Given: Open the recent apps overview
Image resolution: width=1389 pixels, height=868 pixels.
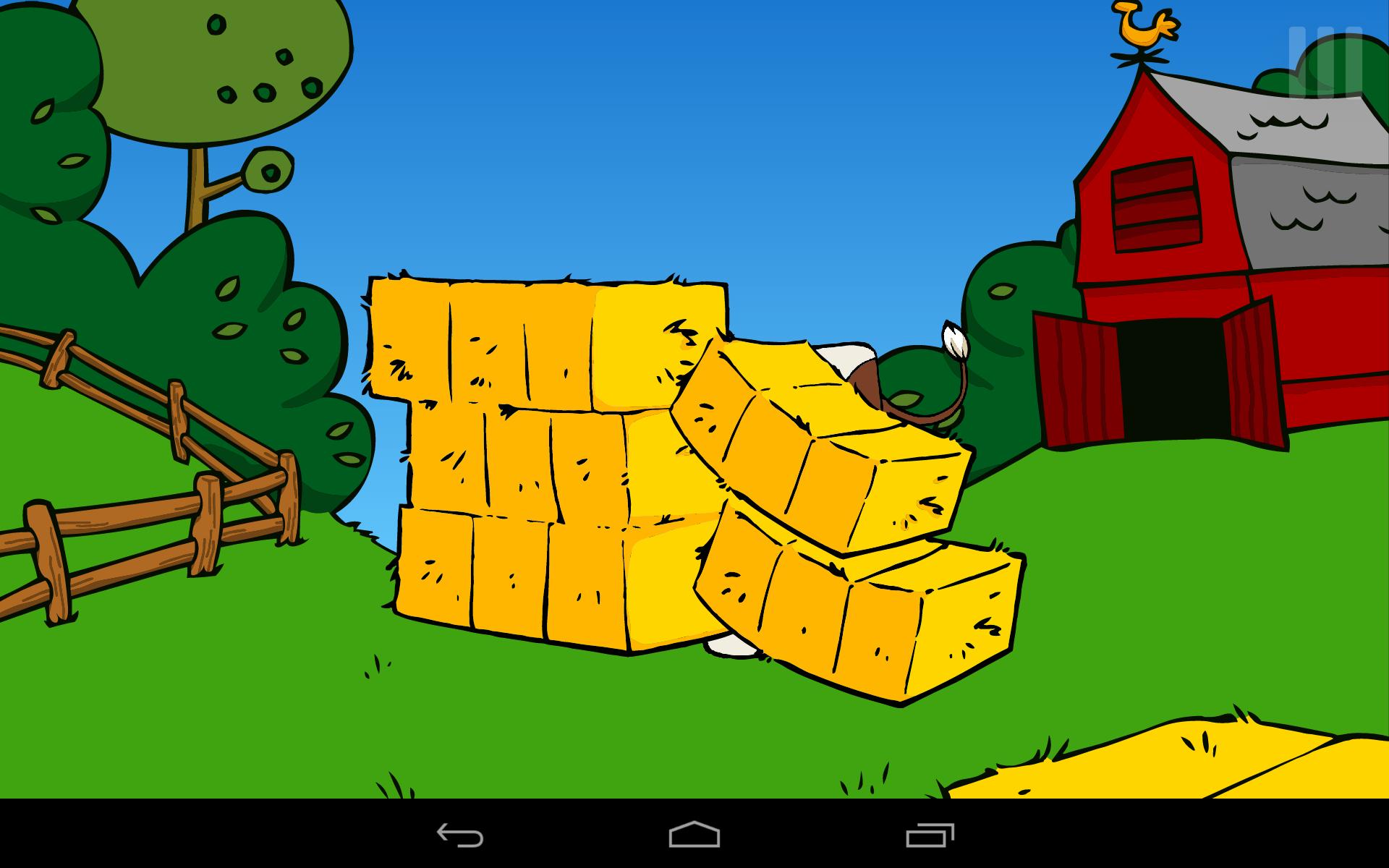Looking at the screenshot, I should tap(930, 835).
